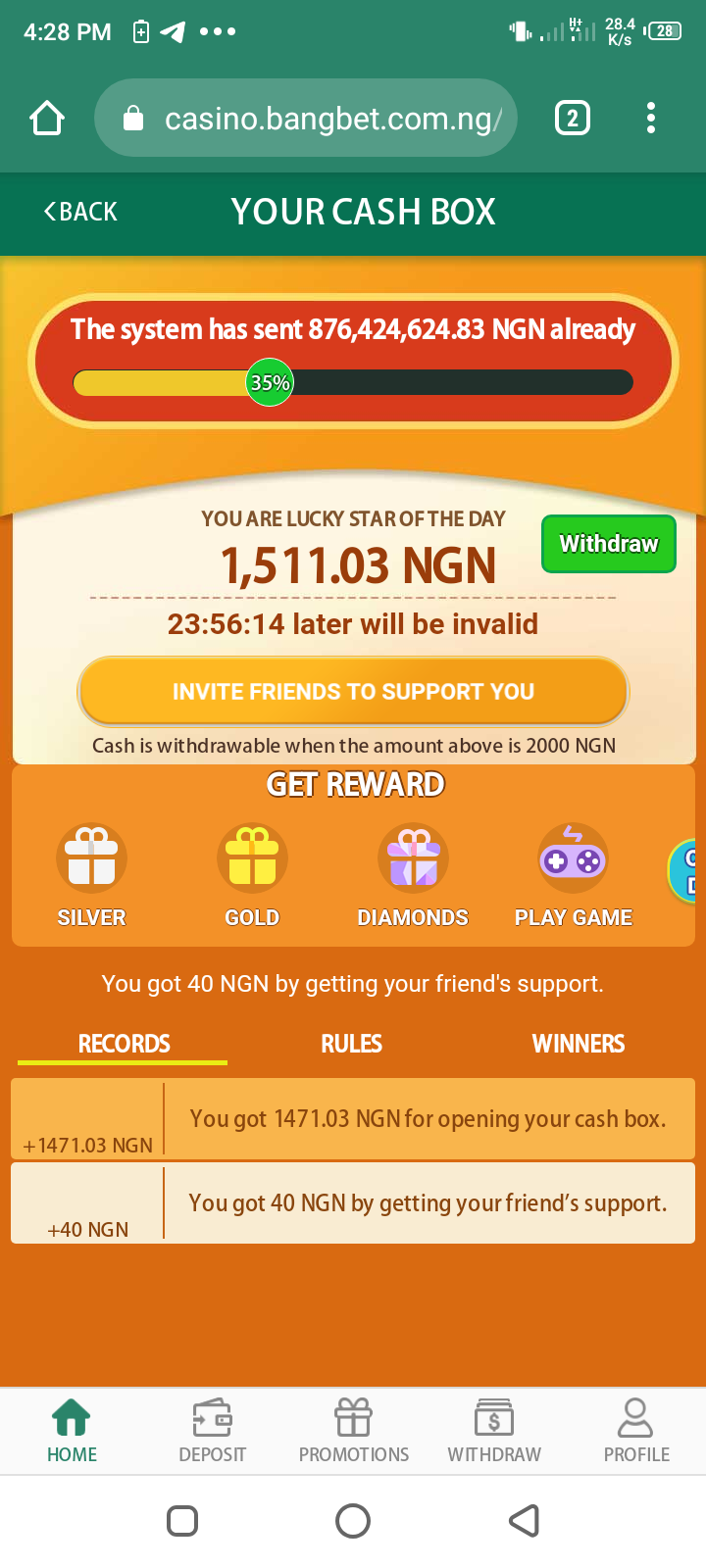This screenshot has width=706, height=1568.
Task: Select the Play Game reward
Action: 574,858
